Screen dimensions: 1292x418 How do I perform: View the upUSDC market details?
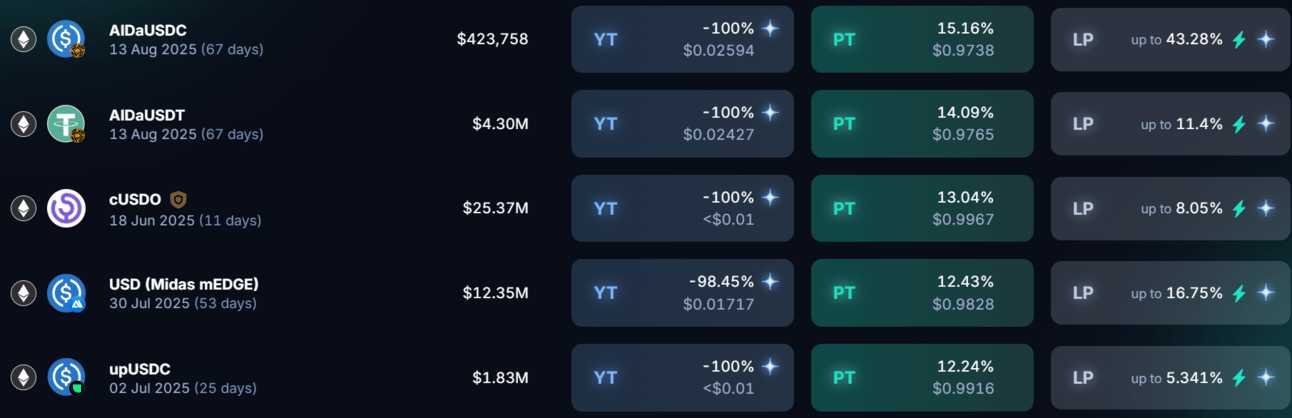click(x=140, y=369)
